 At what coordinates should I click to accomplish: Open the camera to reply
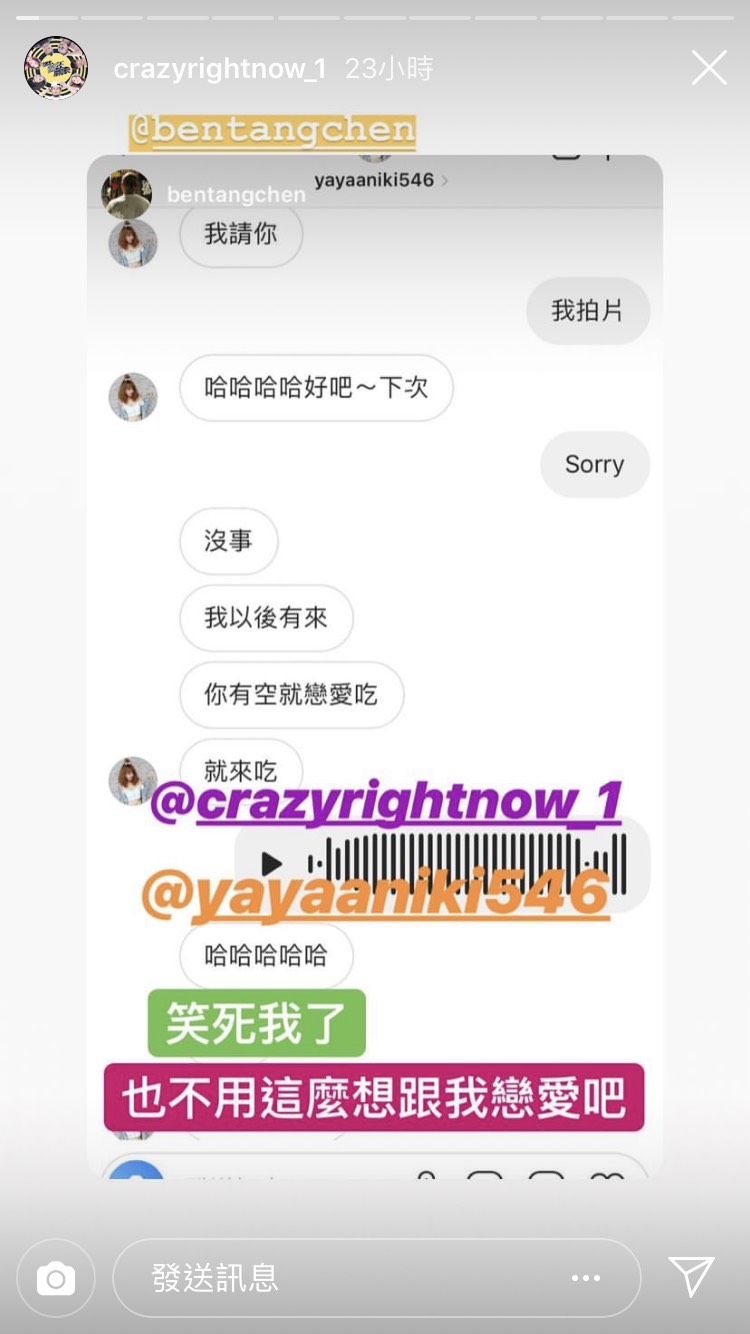pyautogui.click(x=56, y=1277)
